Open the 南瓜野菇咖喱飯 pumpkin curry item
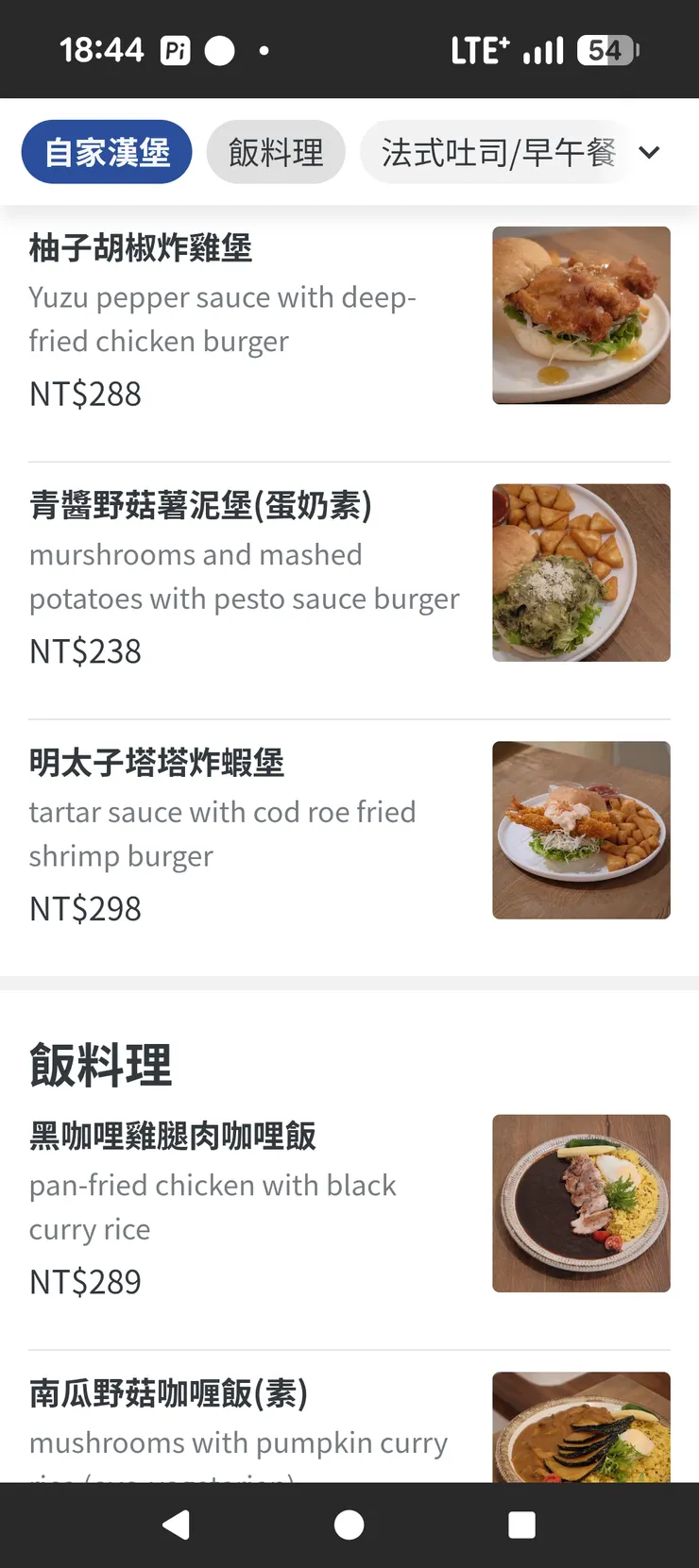The height and width of the screenshot is (1568, 699). coord(166,1392)
